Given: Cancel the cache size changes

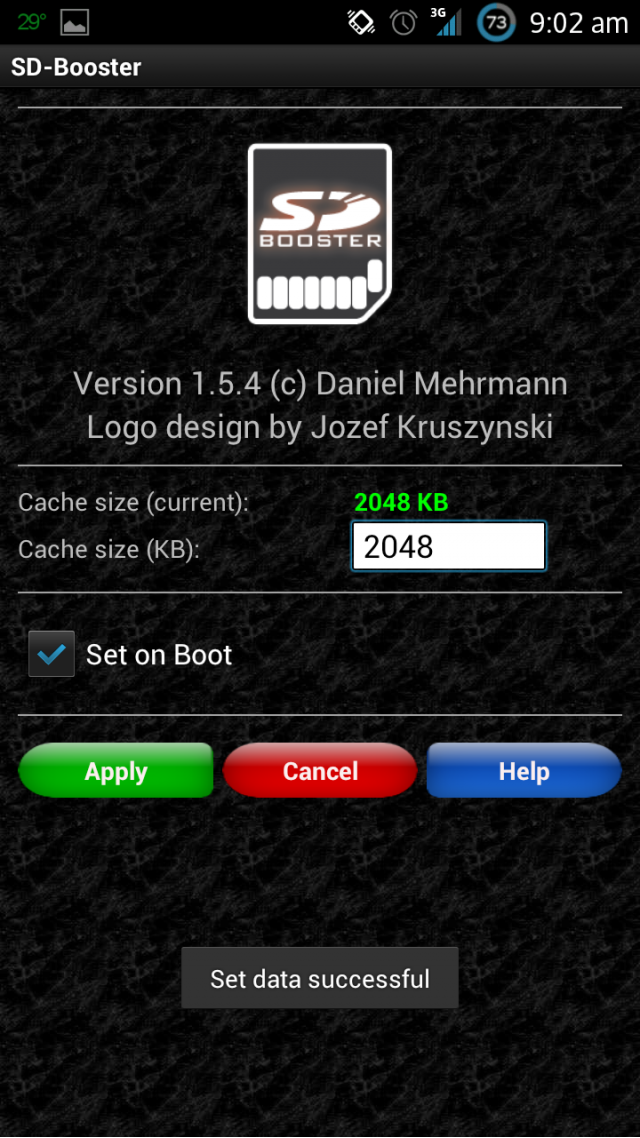Looking at the screenshot, I should [320, 771].
